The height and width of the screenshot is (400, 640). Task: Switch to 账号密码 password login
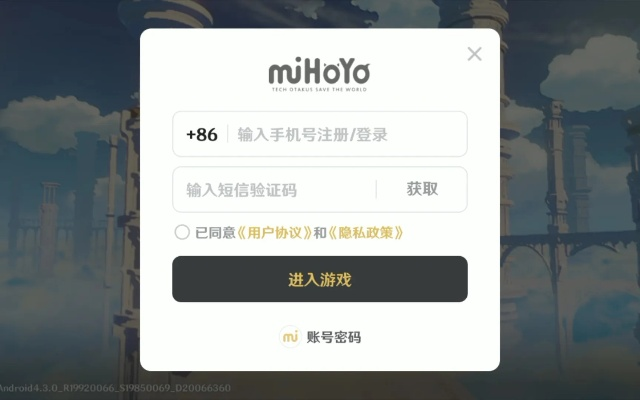point(320,337)
